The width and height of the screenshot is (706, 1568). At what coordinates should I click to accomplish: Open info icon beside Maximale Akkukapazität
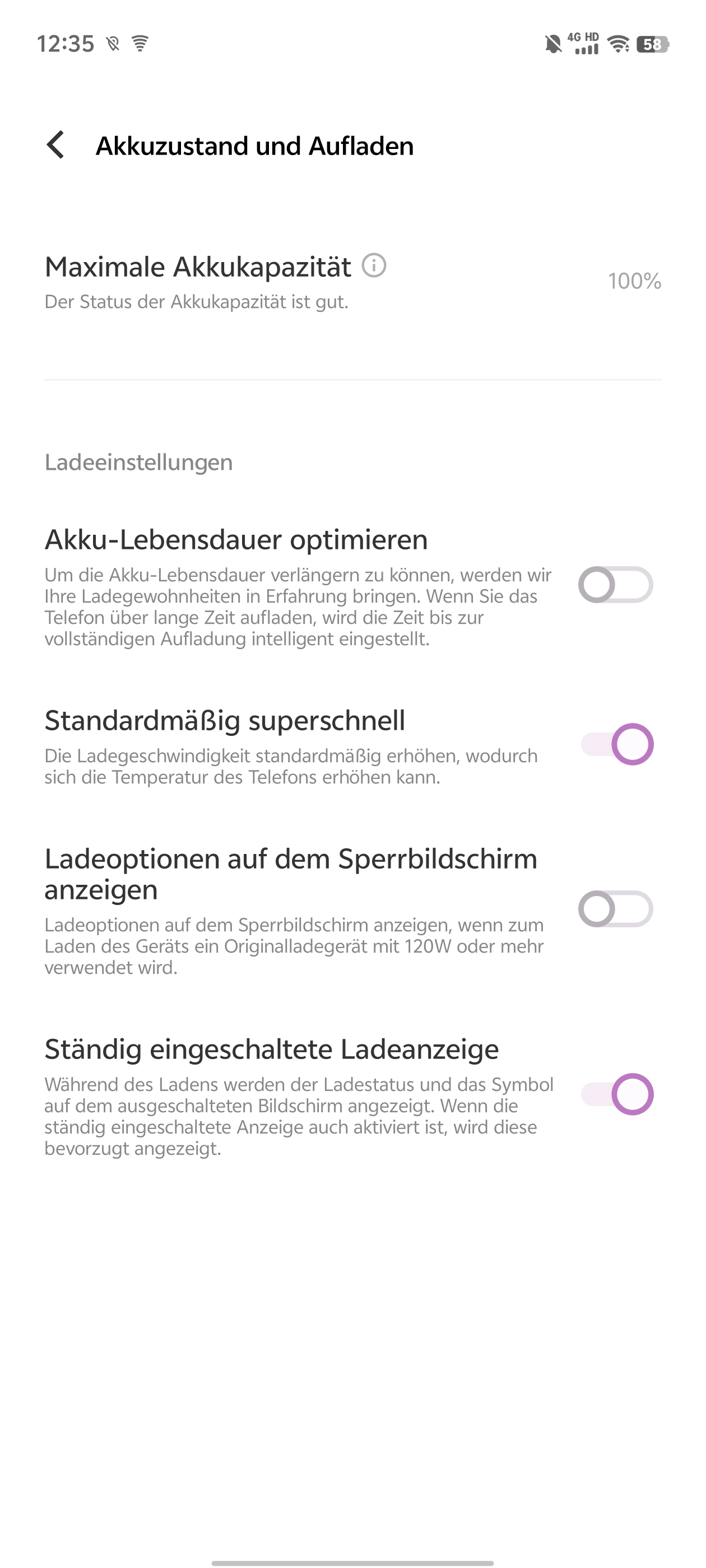point(374,266)
